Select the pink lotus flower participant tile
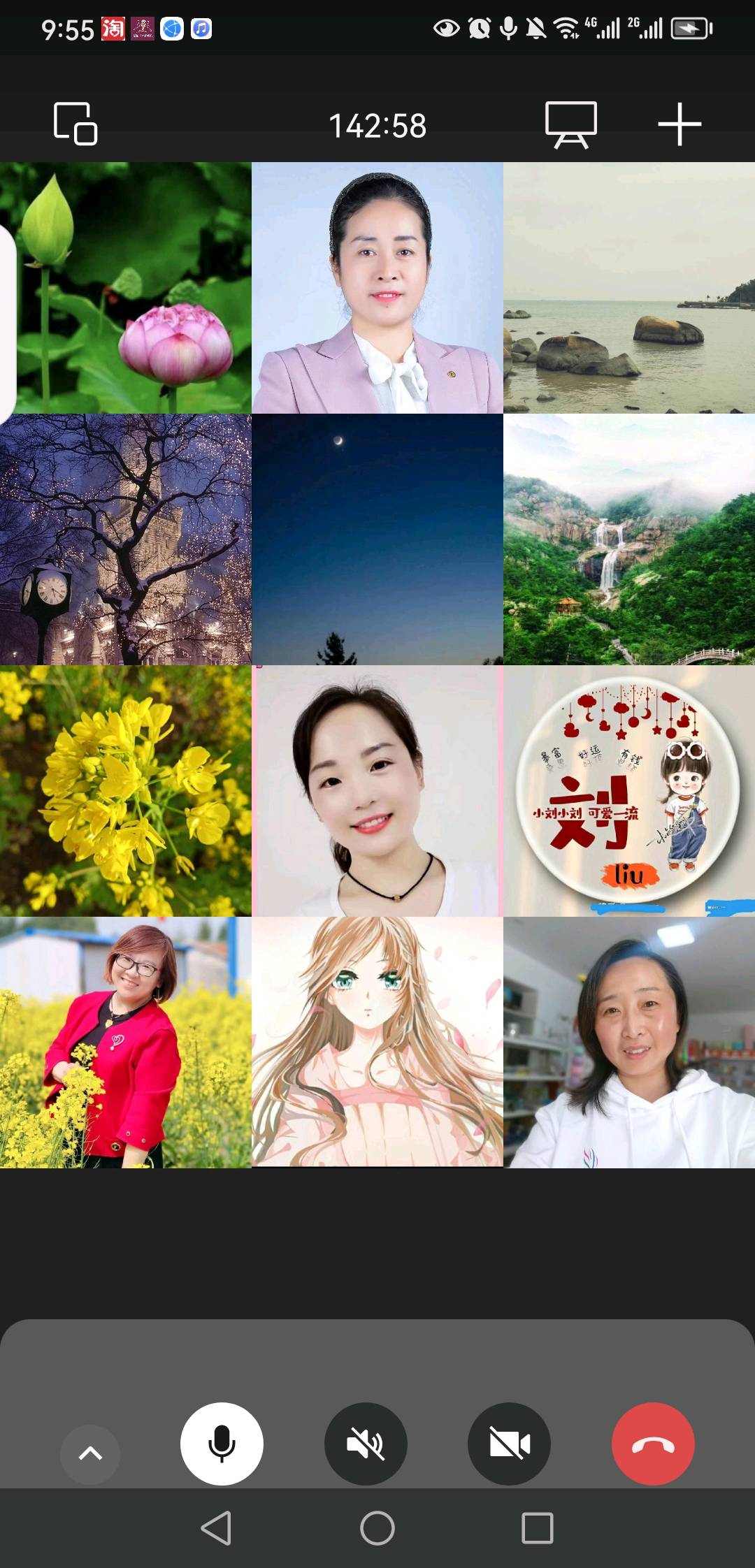Viewport: 755px width, 1568px height. coord(126,288)
